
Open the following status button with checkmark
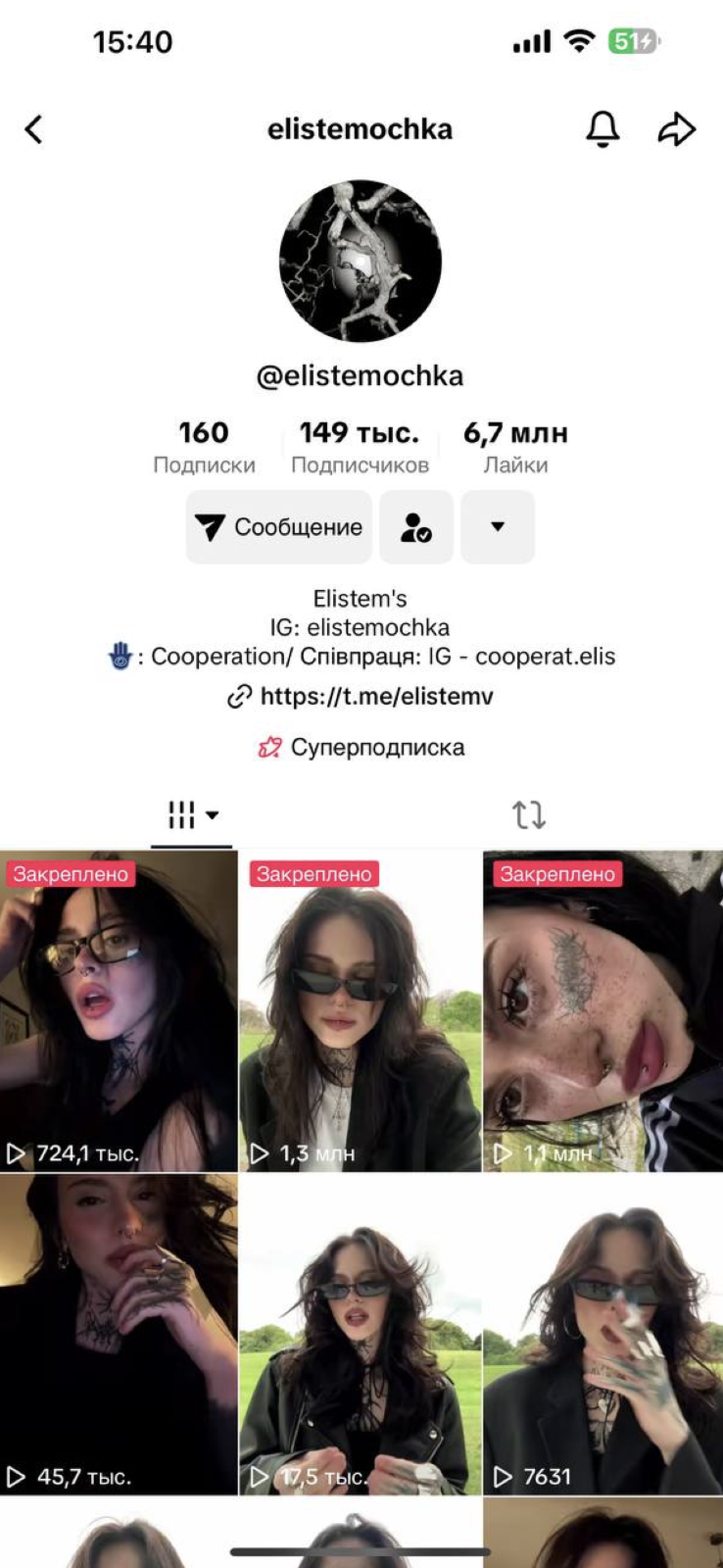(416, 527)
